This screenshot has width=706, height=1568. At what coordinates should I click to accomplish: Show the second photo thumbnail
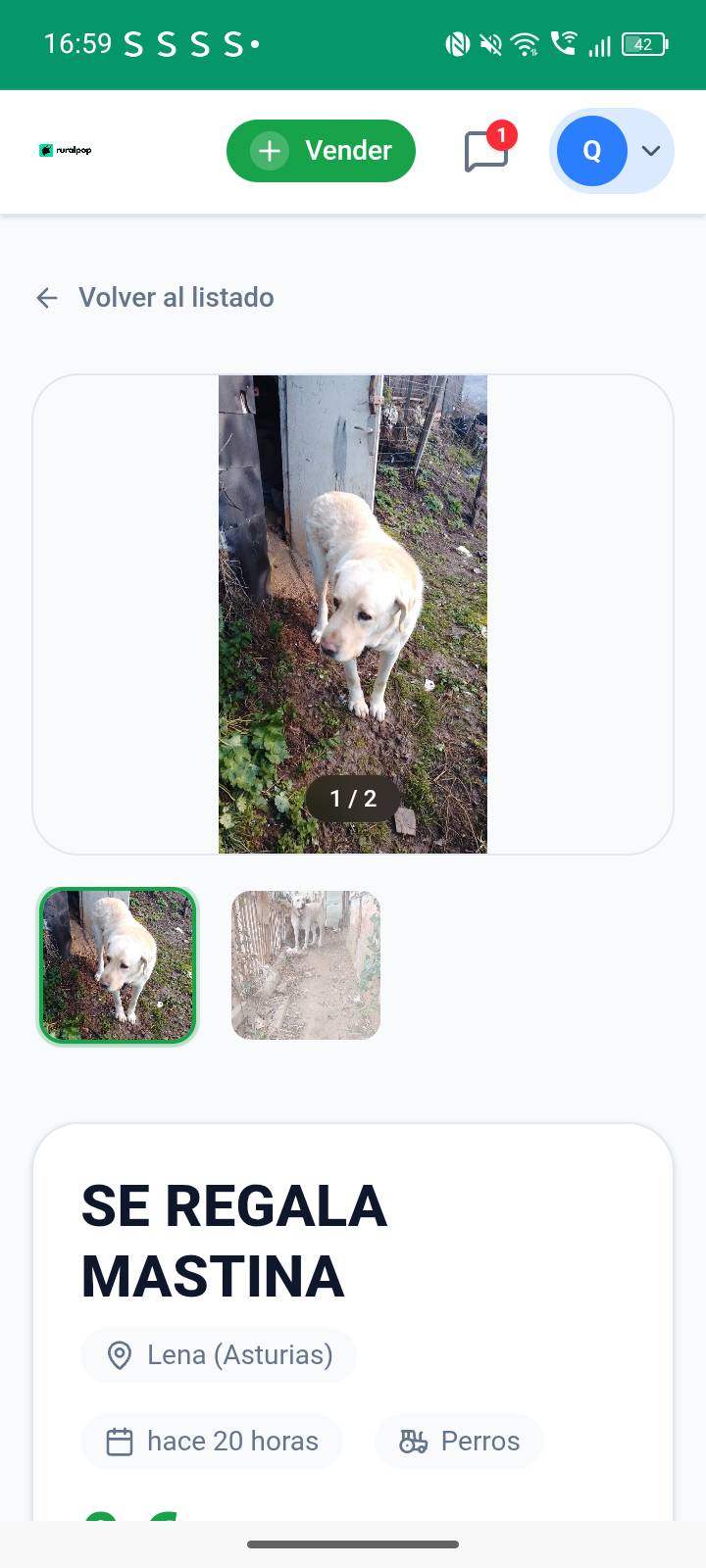coord(306,965)
